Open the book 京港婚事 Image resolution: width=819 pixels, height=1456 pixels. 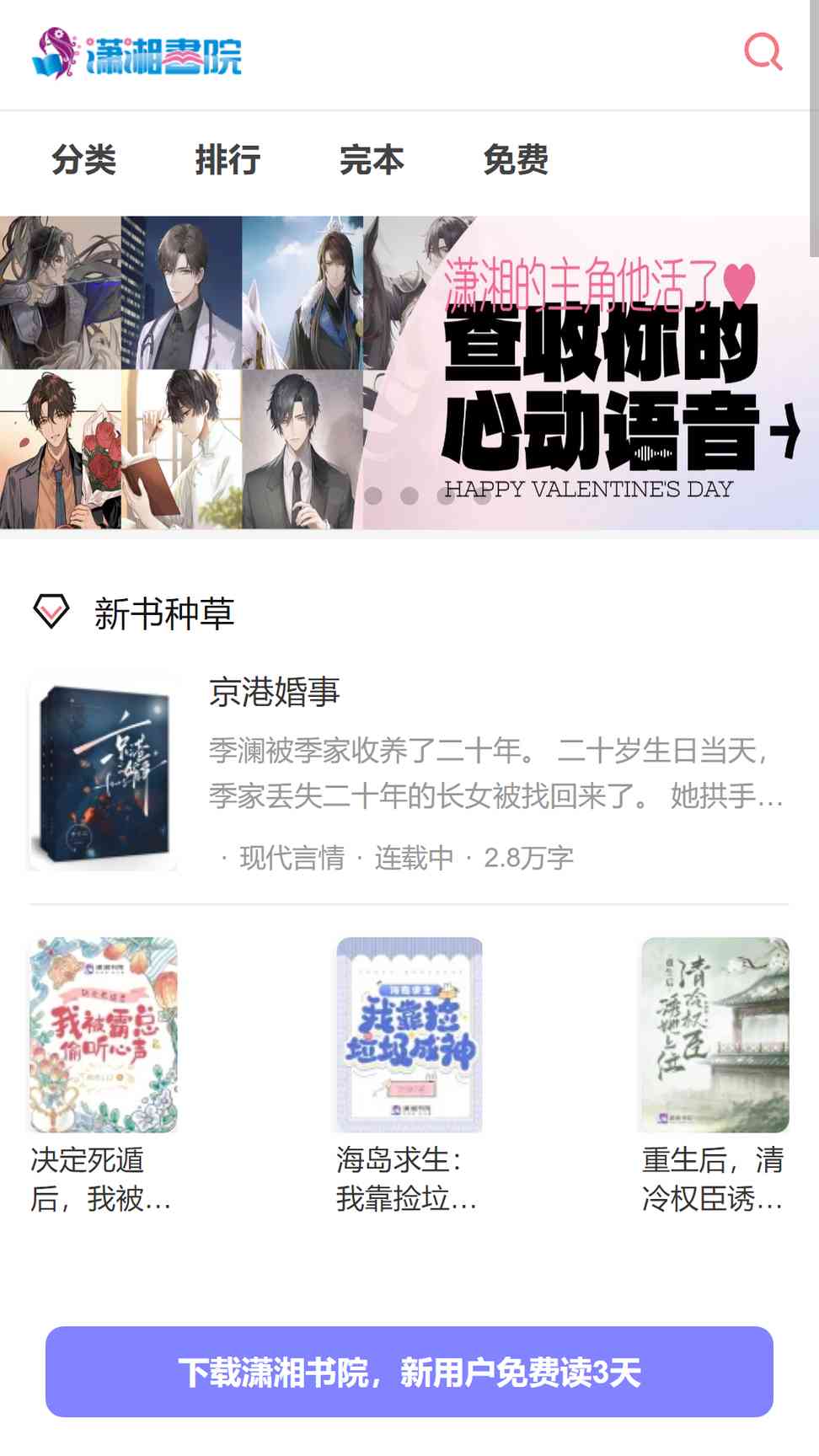click(x=409, y=773)
